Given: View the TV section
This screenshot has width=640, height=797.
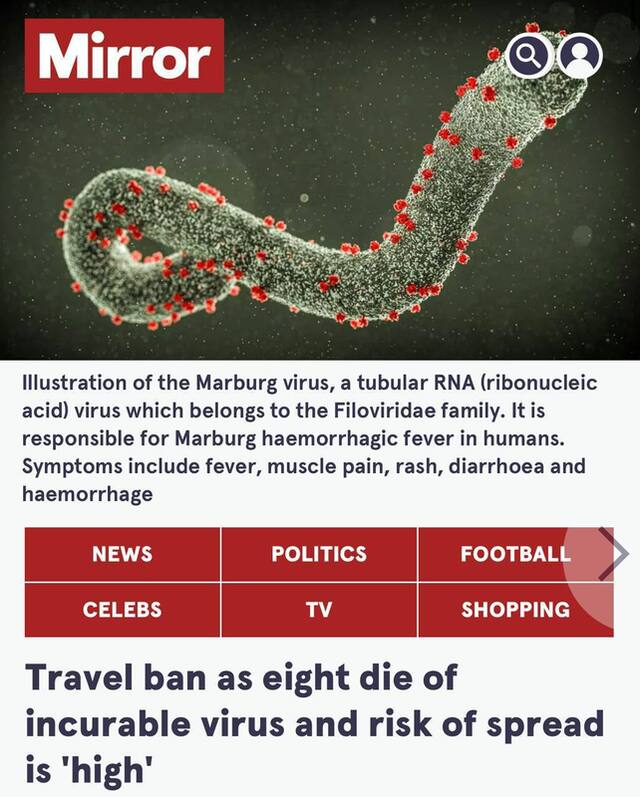Looking at the screenshot, I should (x=319, y=609).
